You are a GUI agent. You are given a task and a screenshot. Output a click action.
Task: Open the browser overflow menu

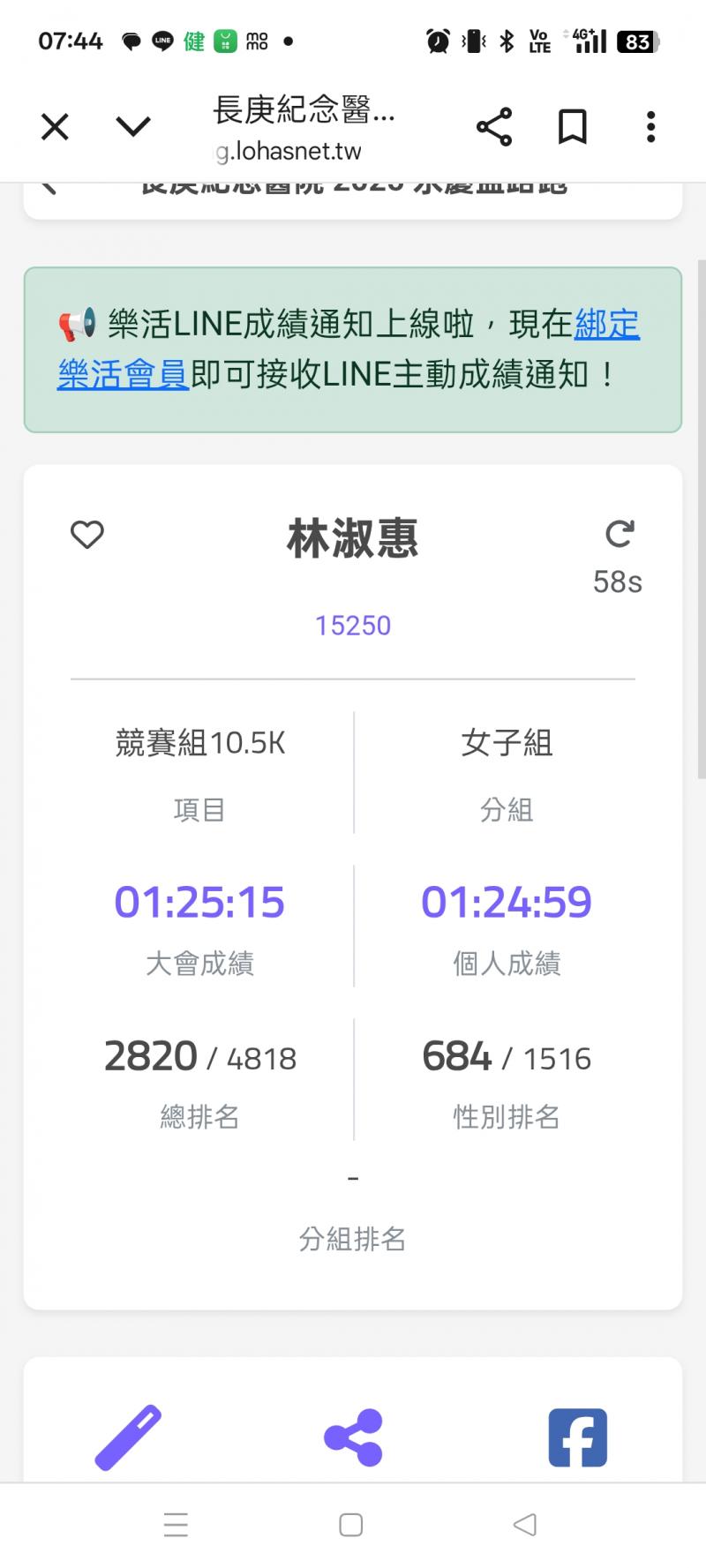(x=650, y=127)
